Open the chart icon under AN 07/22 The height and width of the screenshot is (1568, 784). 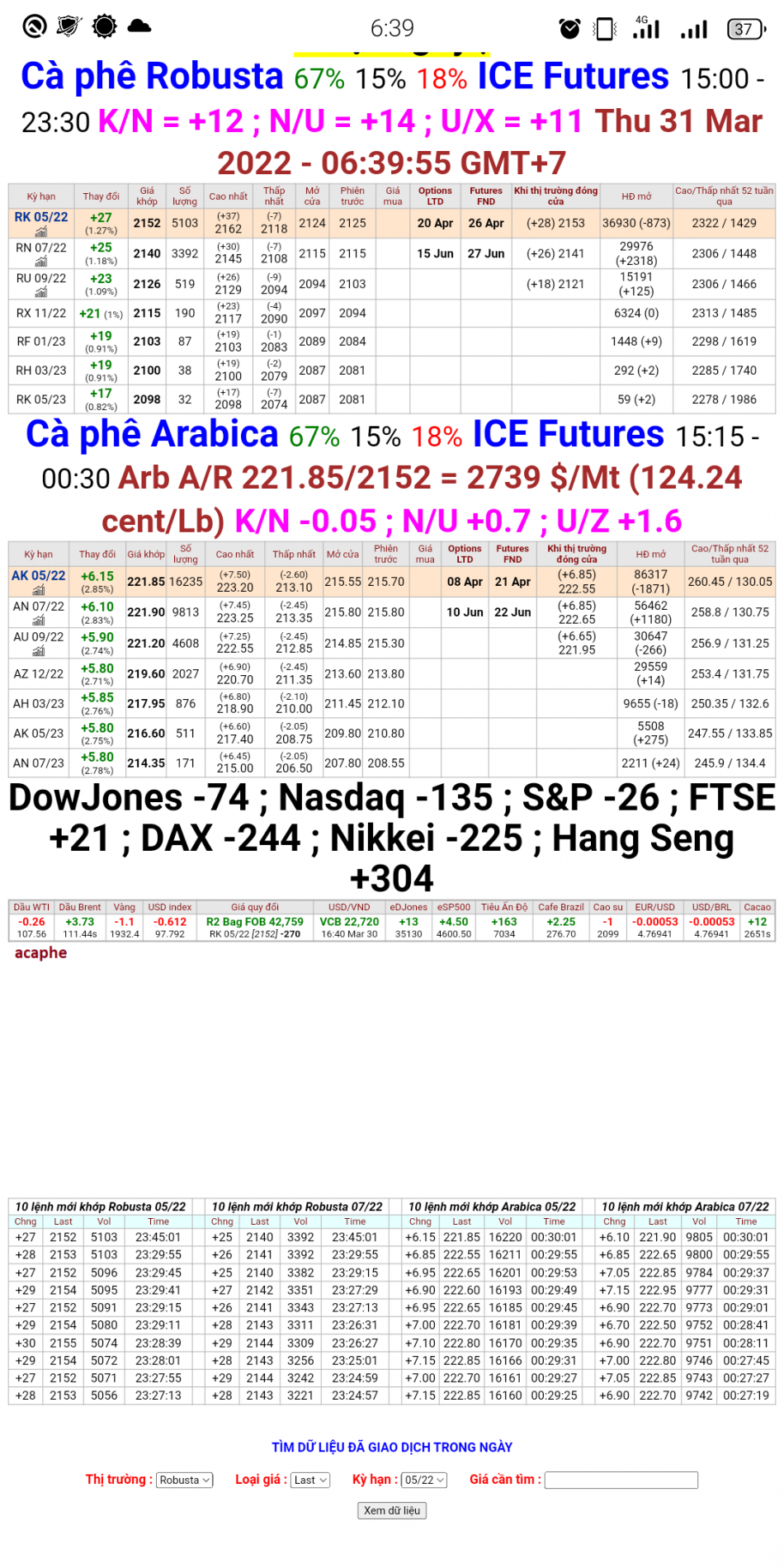coord(39,618)
